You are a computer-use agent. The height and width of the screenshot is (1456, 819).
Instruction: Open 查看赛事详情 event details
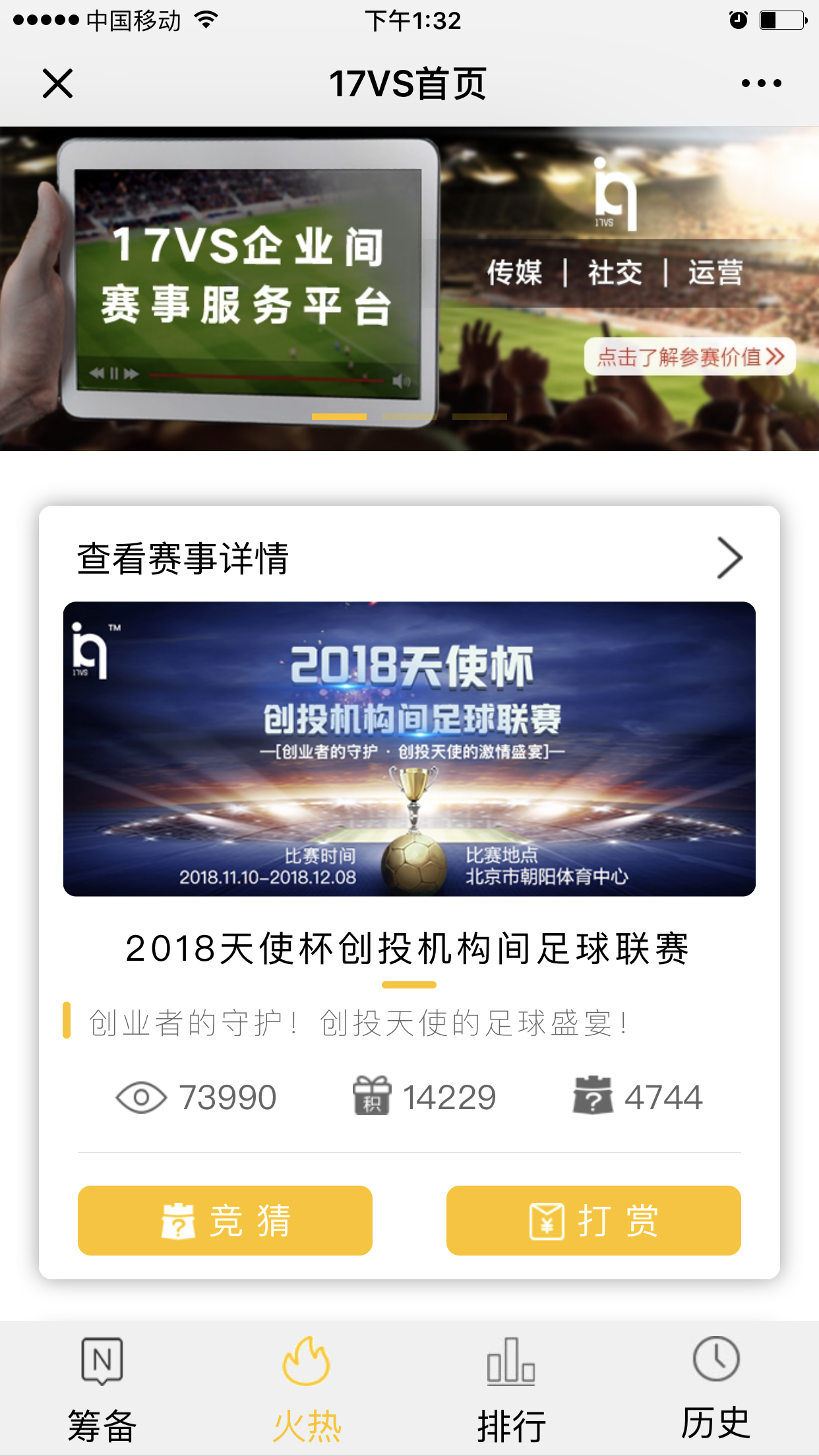click(409, 558)
